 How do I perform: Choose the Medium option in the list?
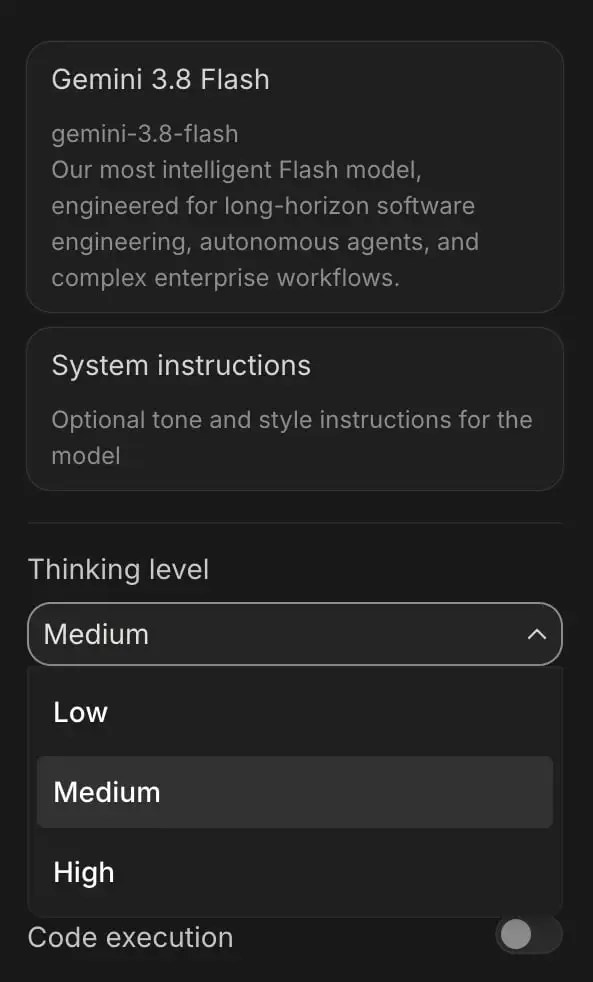(295, 792)
